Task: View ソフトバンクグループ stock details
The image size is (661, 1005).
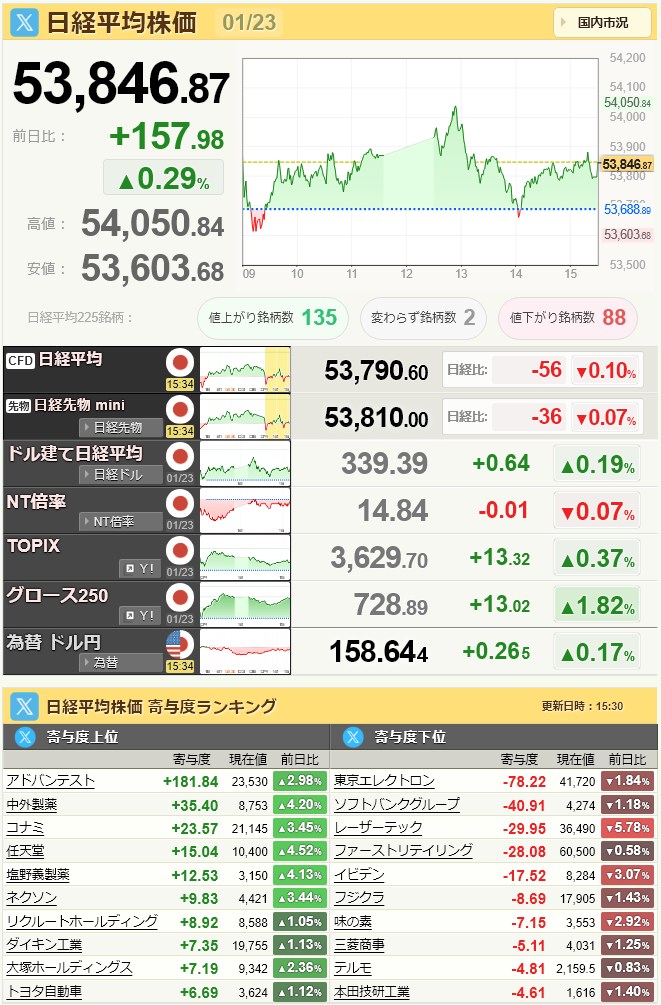Action: [397, 804]
